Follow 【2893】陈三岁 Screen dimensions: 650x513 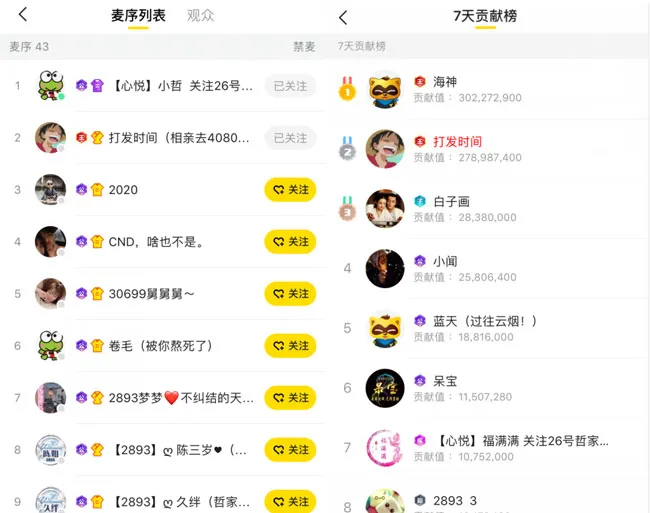pyautogui.click(x=290, y=450)
